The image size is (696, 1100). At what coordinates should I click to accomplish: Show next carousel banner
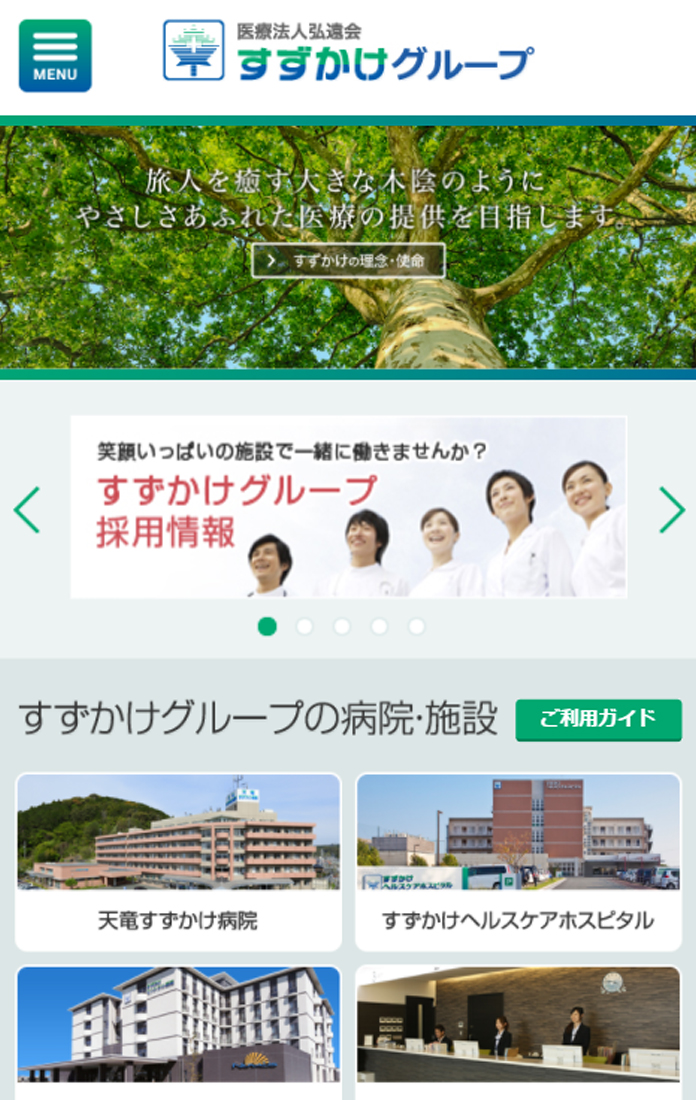click(671, 509)
